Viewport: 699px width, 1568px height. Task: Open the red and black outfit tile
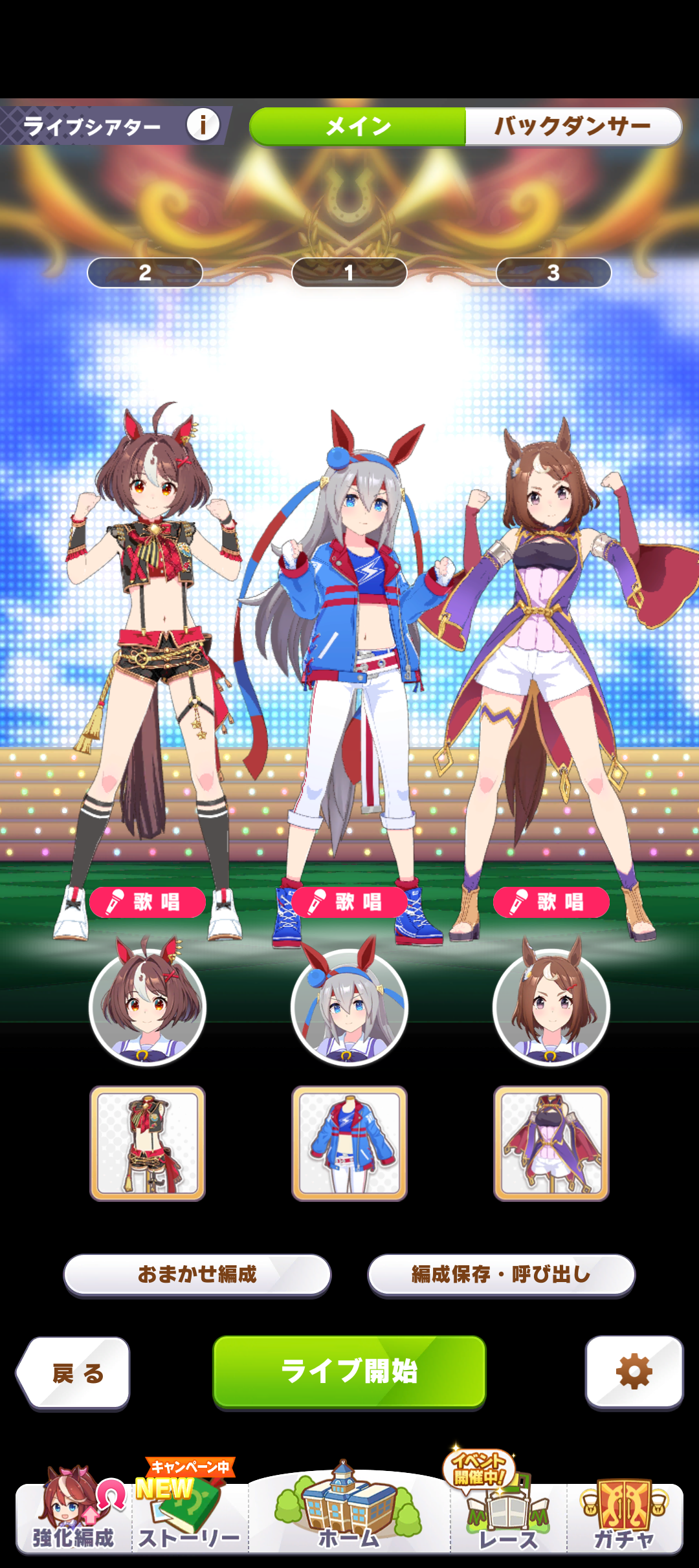point(148,1143)
